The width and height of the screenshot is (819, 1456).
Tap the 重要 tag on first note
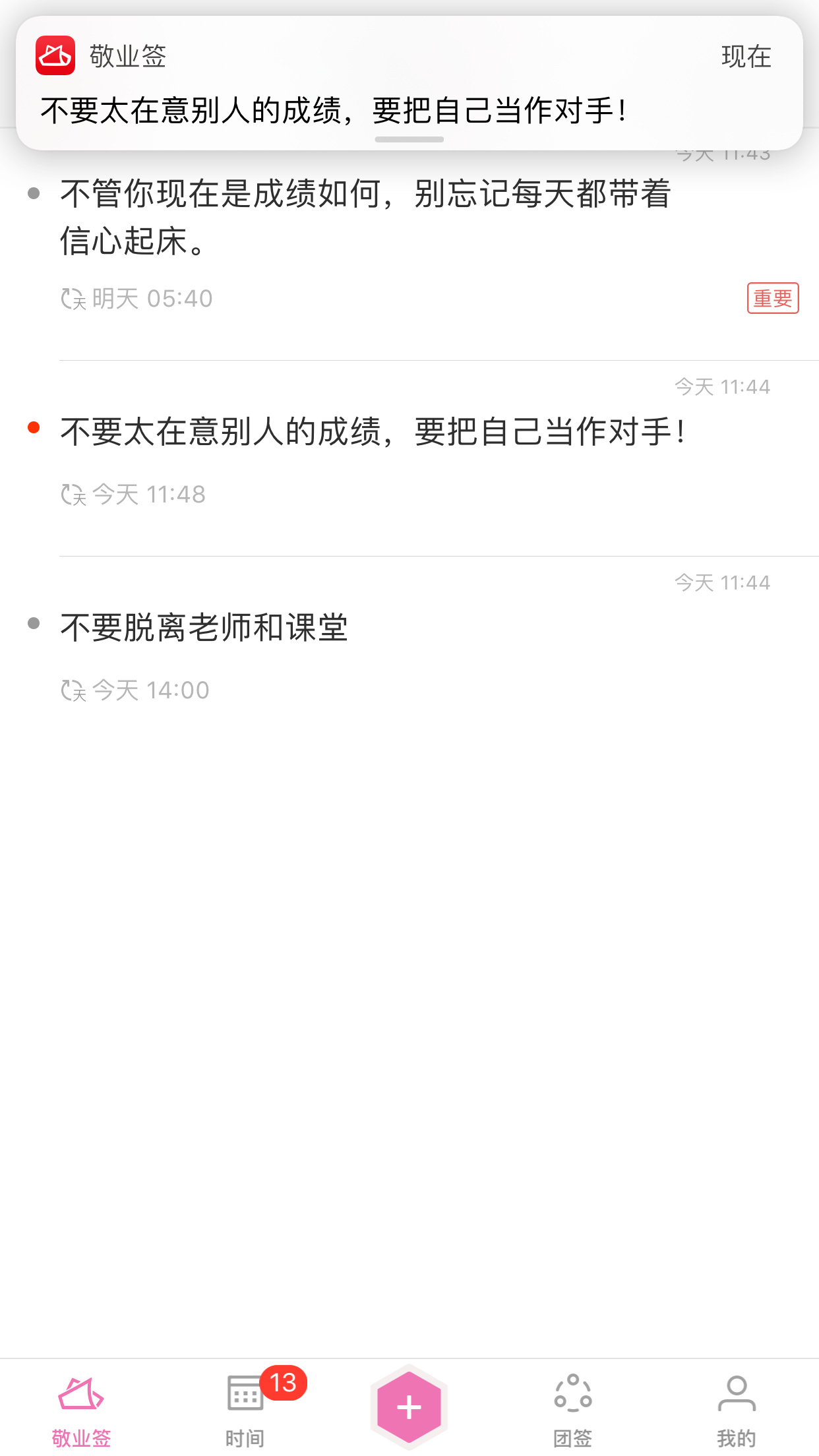(773, 298)
